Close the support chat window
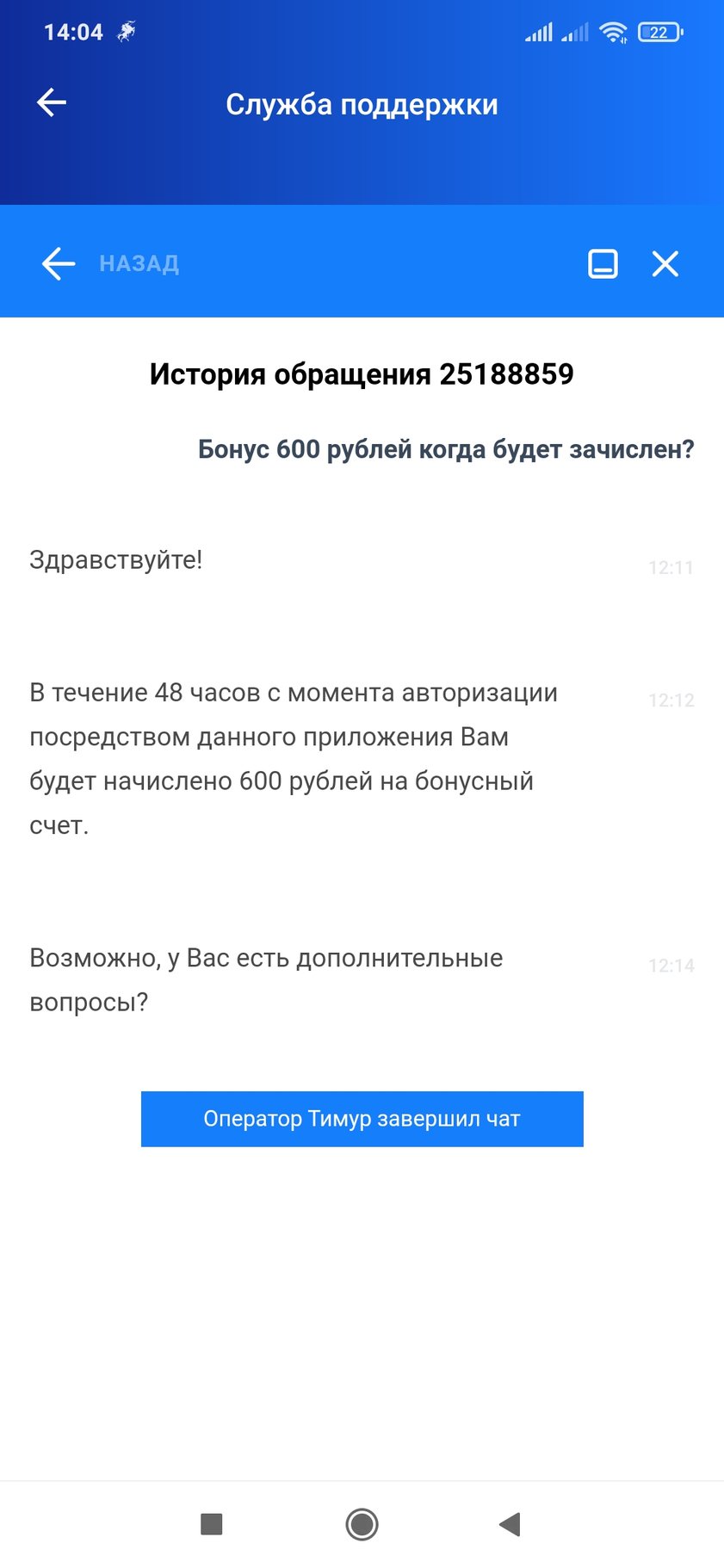724x1568 pixels. (665, 263)
